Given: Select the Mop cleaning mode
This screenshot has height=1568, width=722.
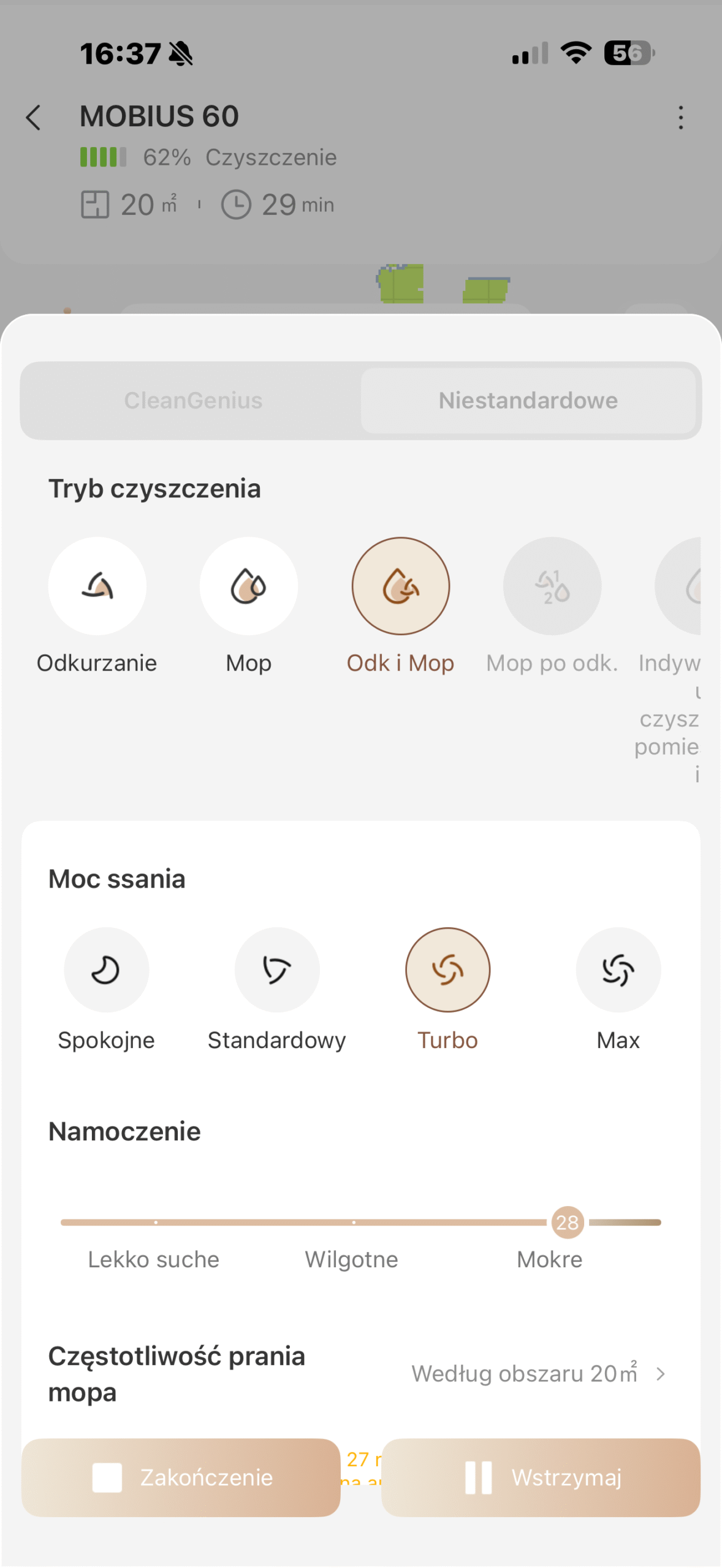Looking at the screenshot, I should click(249, 586).
